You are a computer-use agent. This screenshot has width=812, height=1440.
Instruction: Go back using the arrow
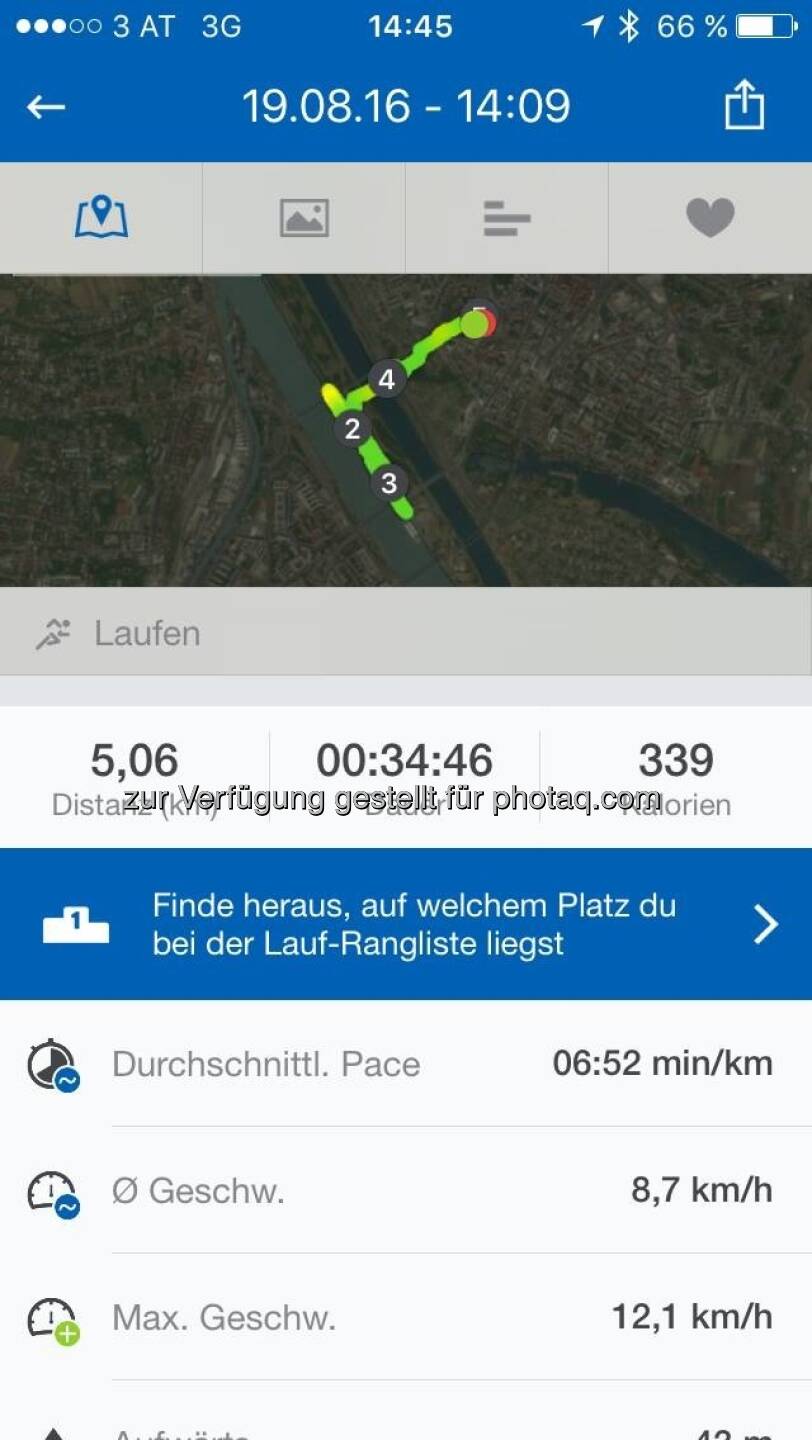46,106
